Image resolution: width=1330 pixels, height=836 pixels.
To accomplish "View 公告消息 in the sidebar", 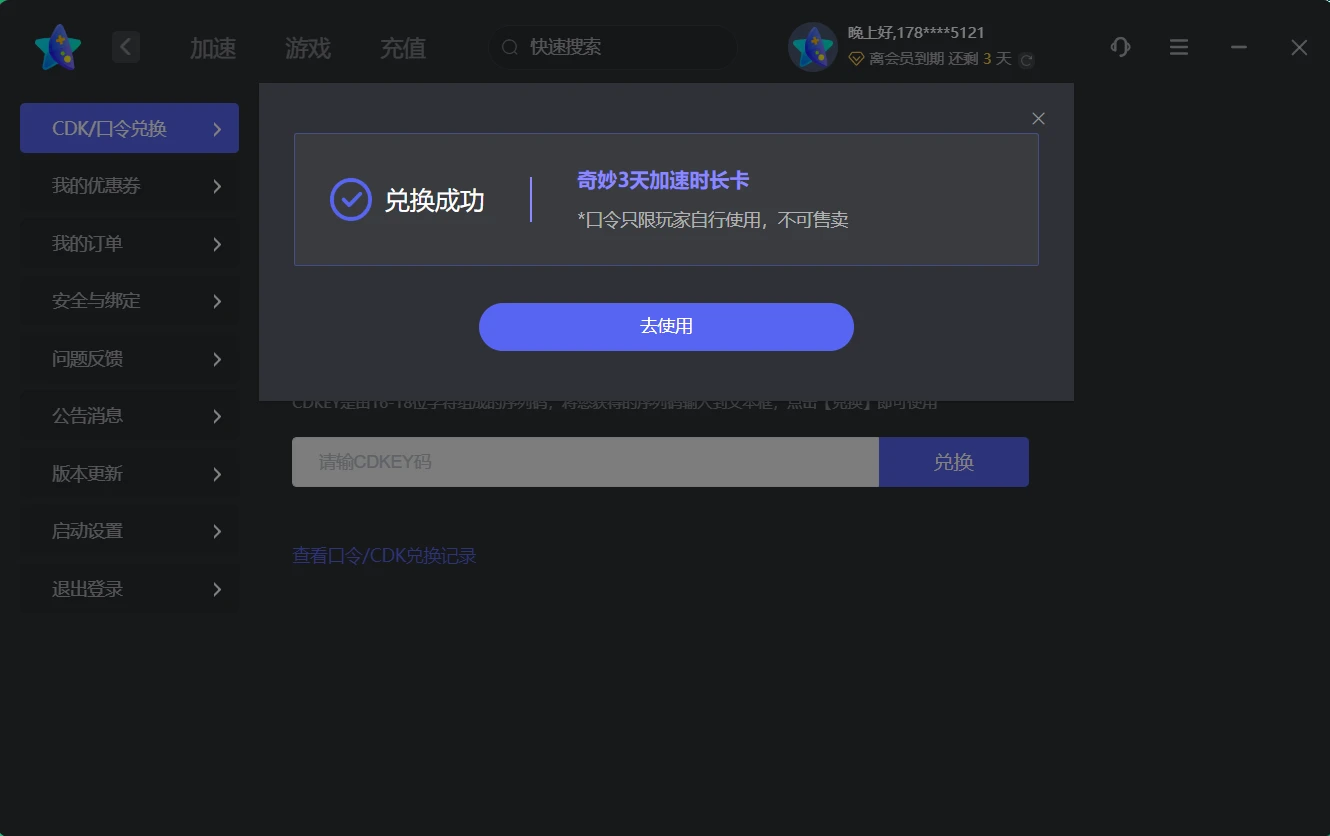I will pos(129,416).
